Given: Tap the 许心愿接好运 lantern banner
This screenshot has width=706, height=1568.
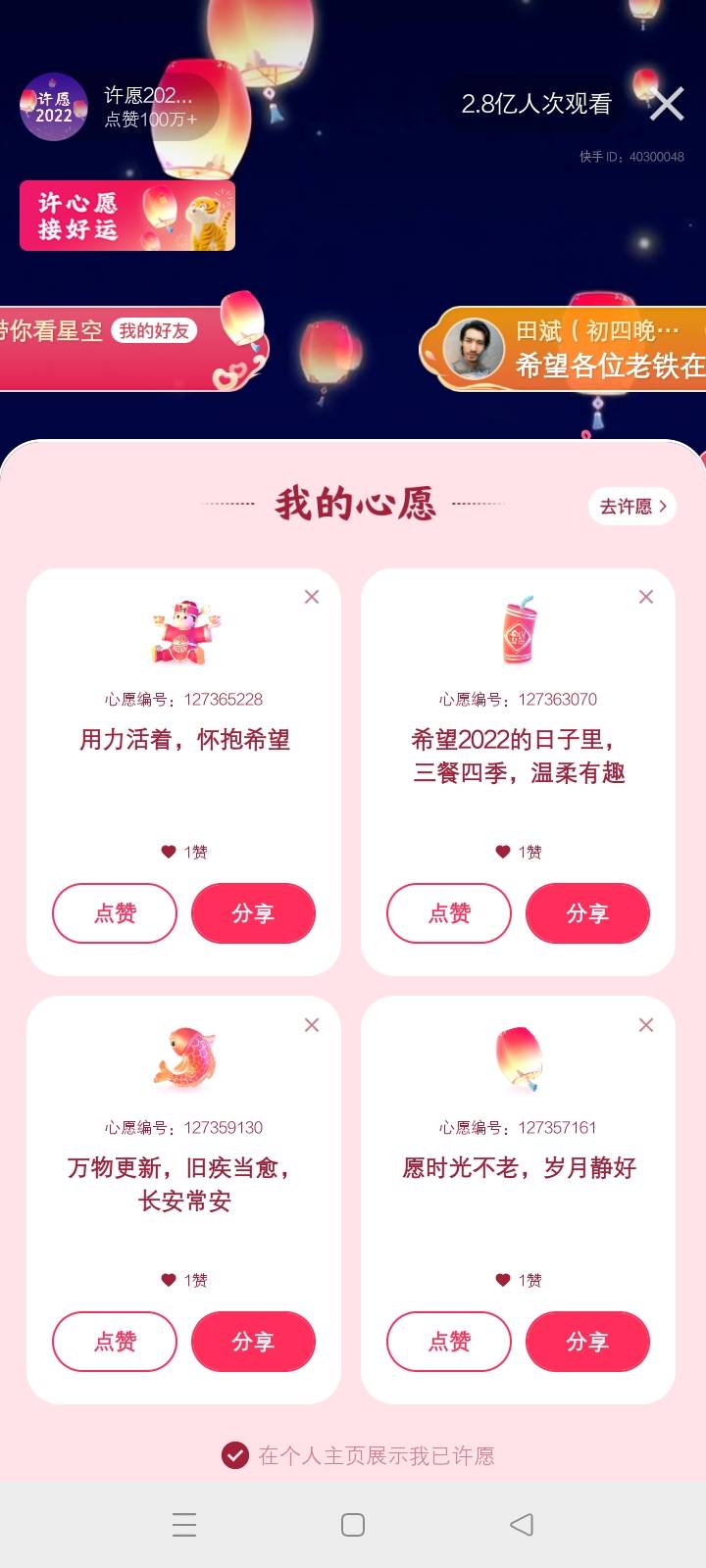Looking at the screenshot, I should pos(126,216).
